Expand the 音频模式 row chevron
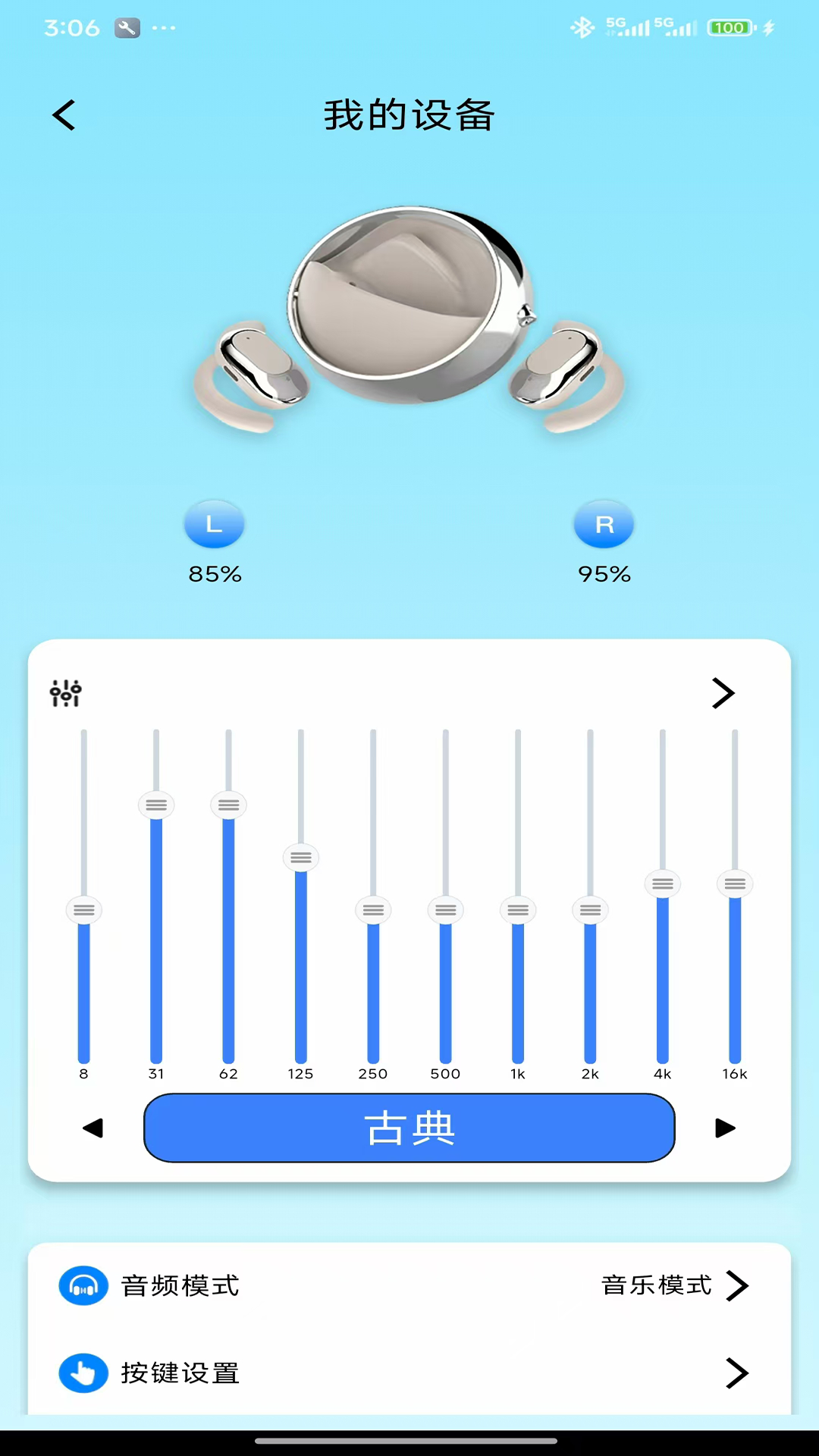The width and height of the screenshot is (819, 1456). [x=738, y=1286]
